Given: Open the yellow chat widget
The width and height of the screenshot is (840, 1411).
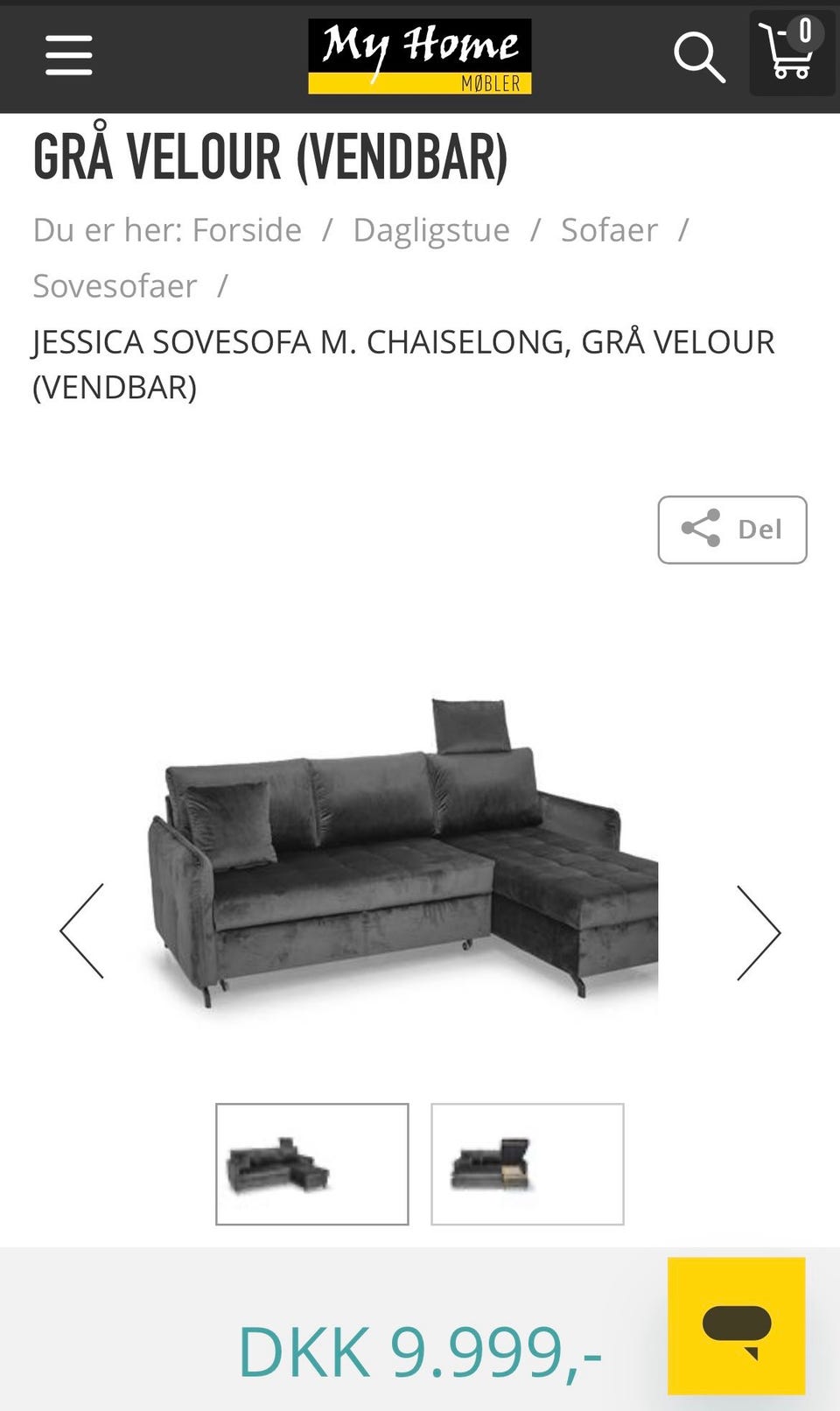Looking at the screenshot, I should pyautogui.click(x=736, y=1325).
